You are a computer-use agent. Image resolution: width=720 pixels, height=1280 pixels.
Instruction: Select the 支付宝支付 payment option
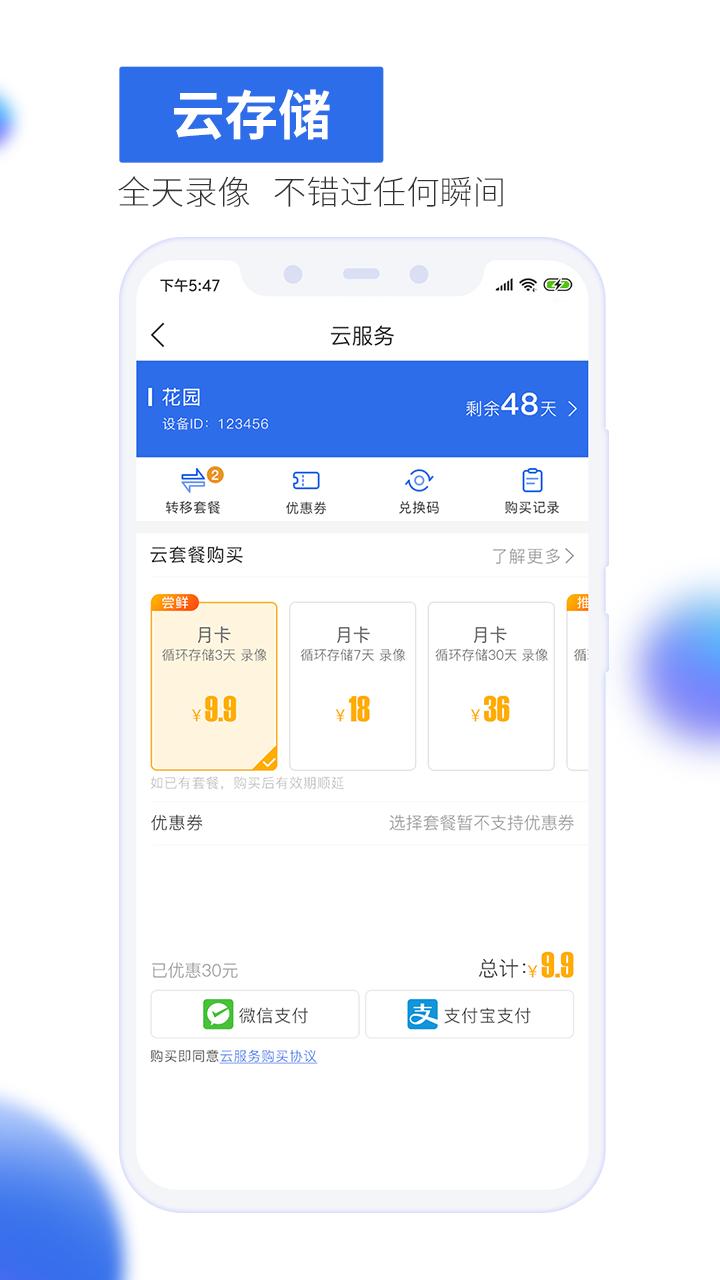(x=470, y=1014)
